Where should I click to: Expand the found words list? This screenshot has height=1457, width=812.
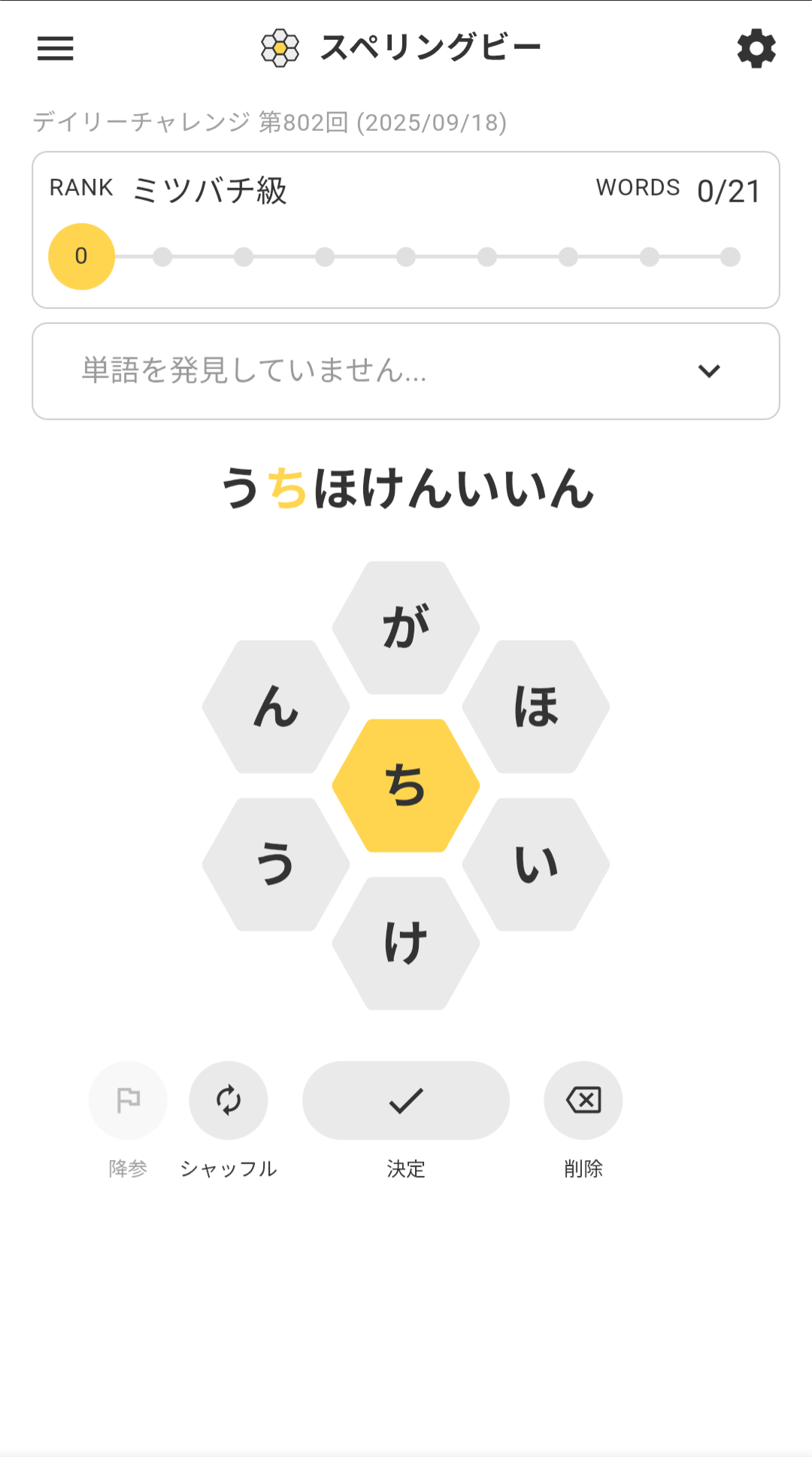[708, 371]
